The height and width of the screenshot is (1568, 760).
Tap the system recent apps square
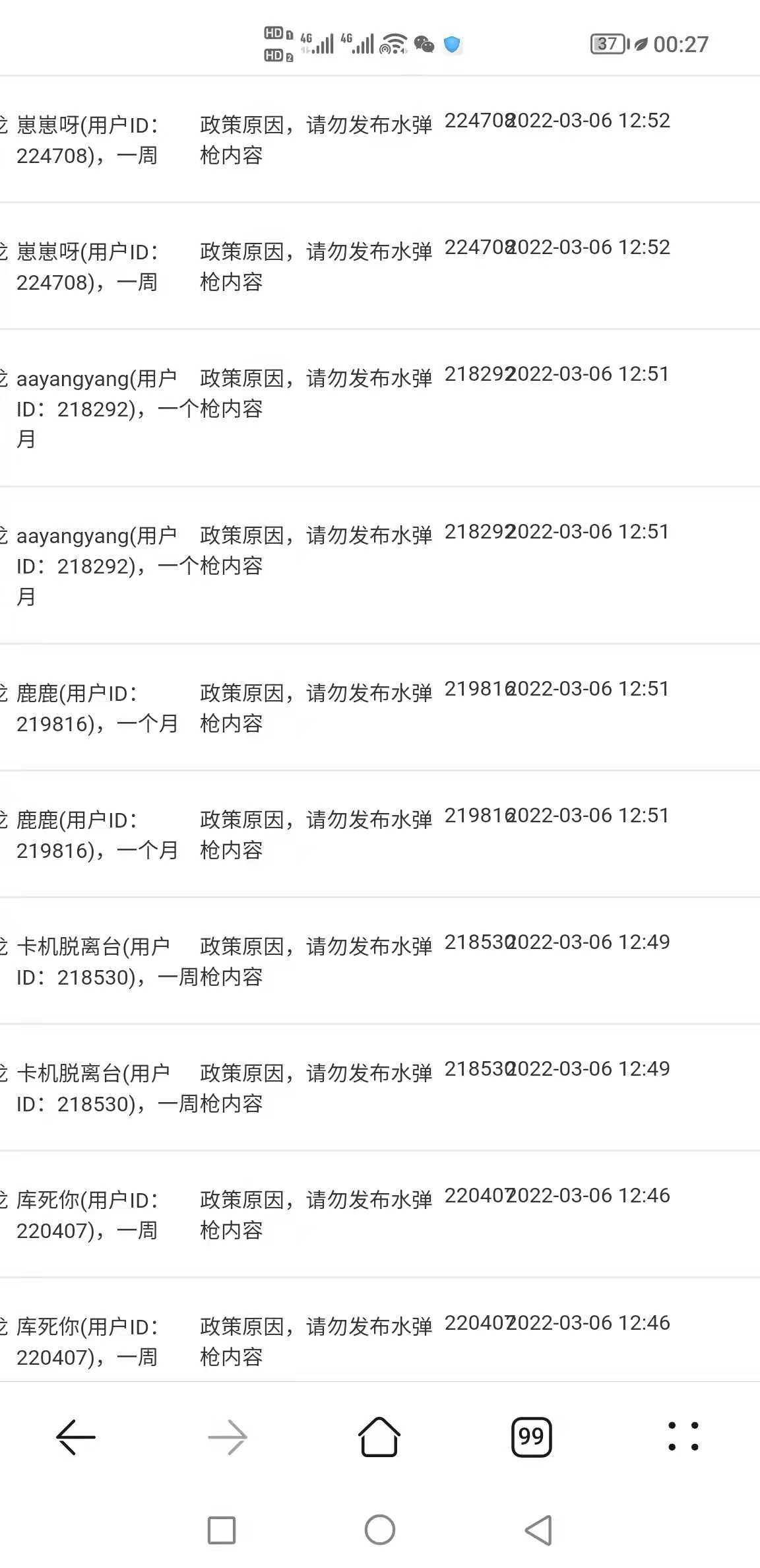[222, 1530]
